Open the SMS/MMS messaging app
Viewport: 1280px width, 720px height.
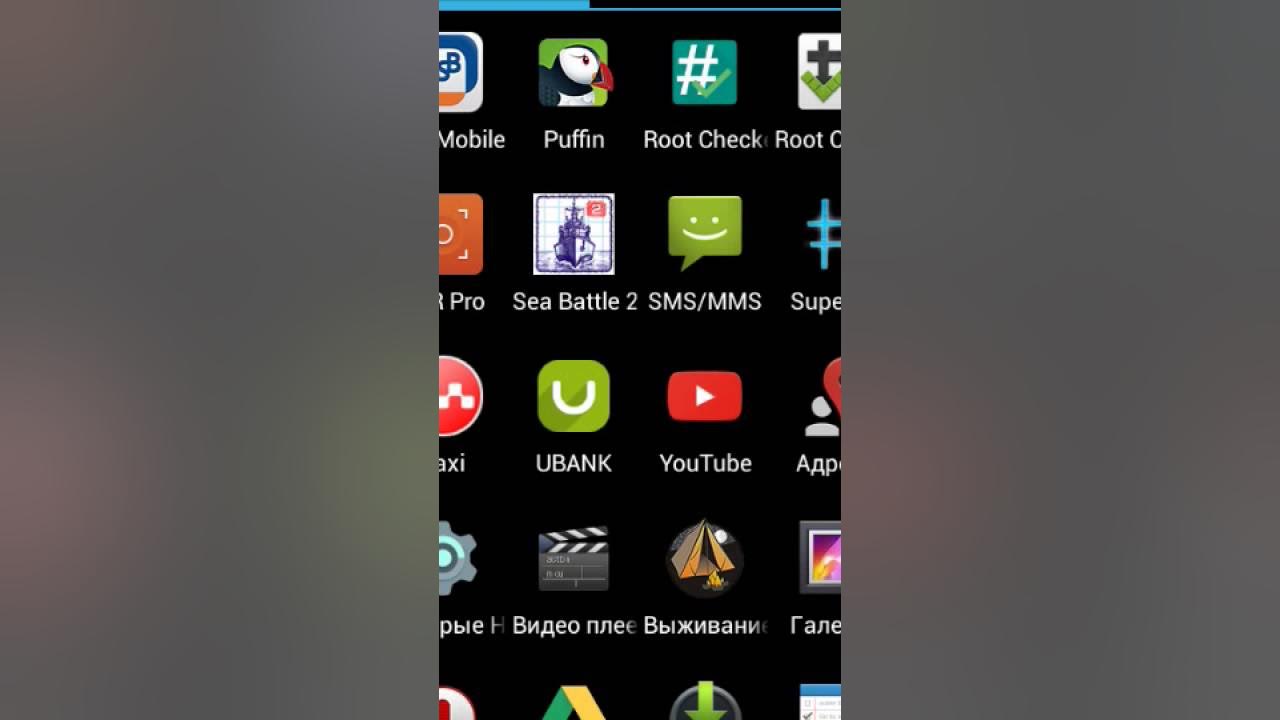[x=704, y=235]
